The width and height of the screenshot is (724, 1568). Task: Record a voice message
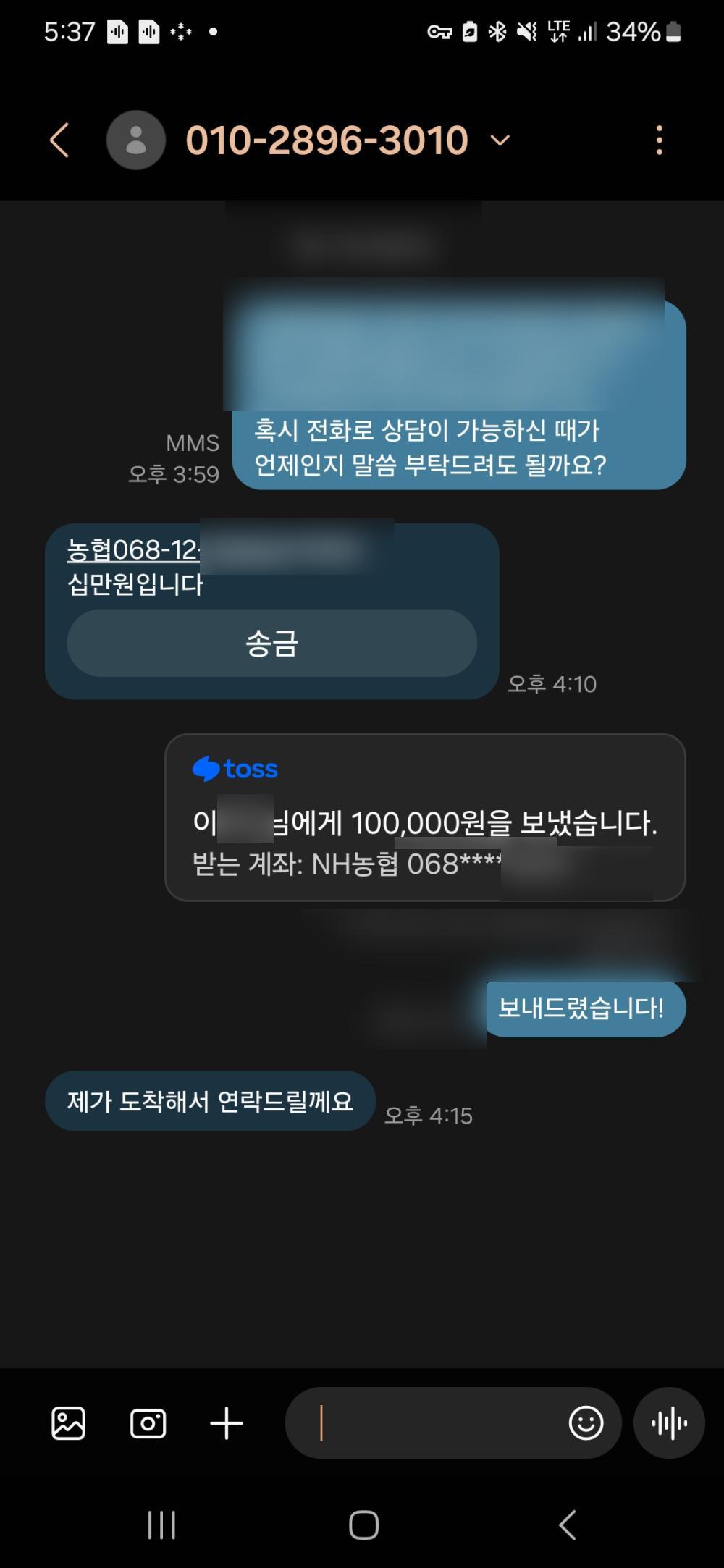pos(669,1423)
